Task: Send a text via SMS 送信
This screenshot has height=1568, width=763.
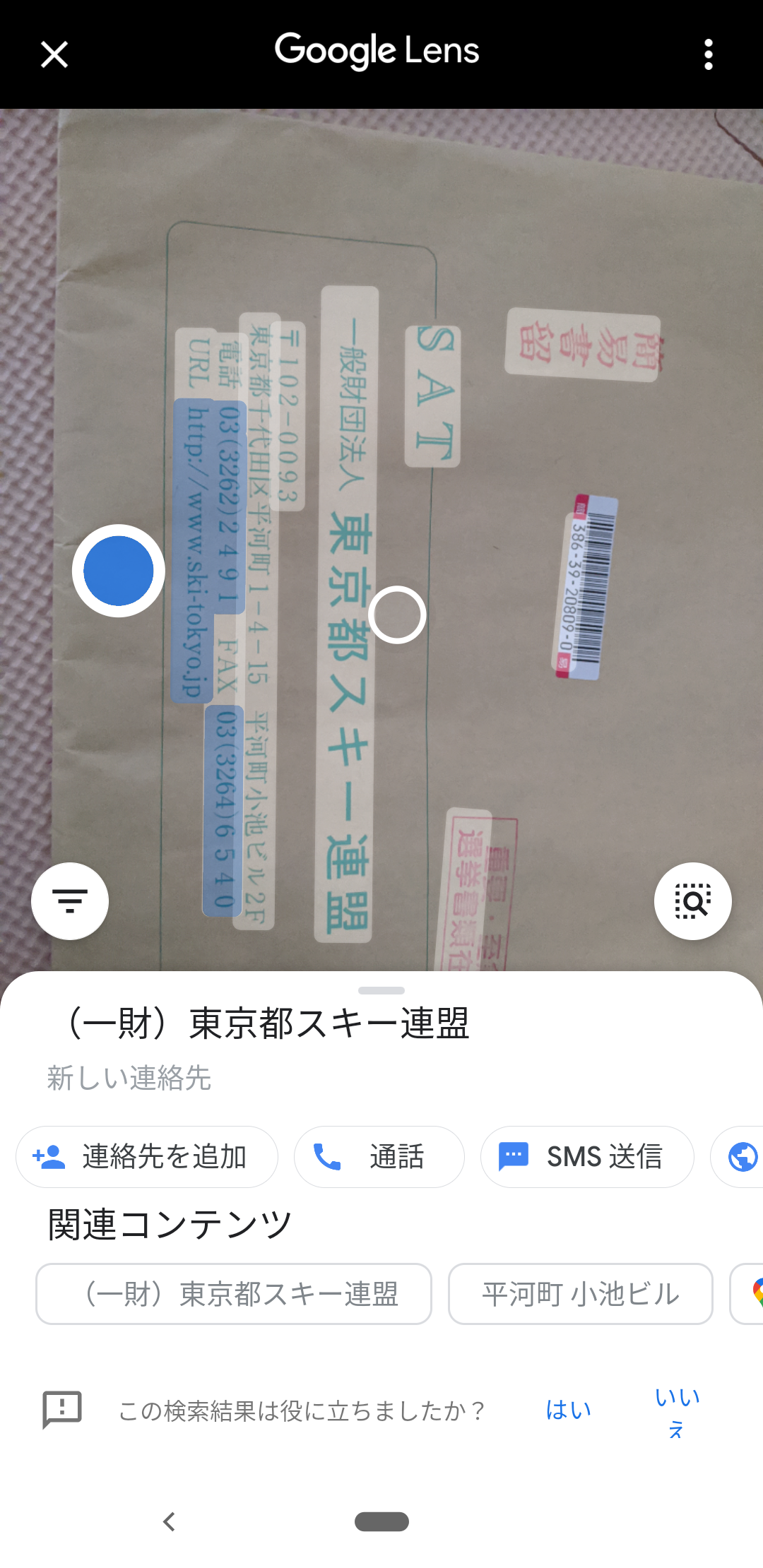Action: pyautogui.click(x=587, y=1157)
